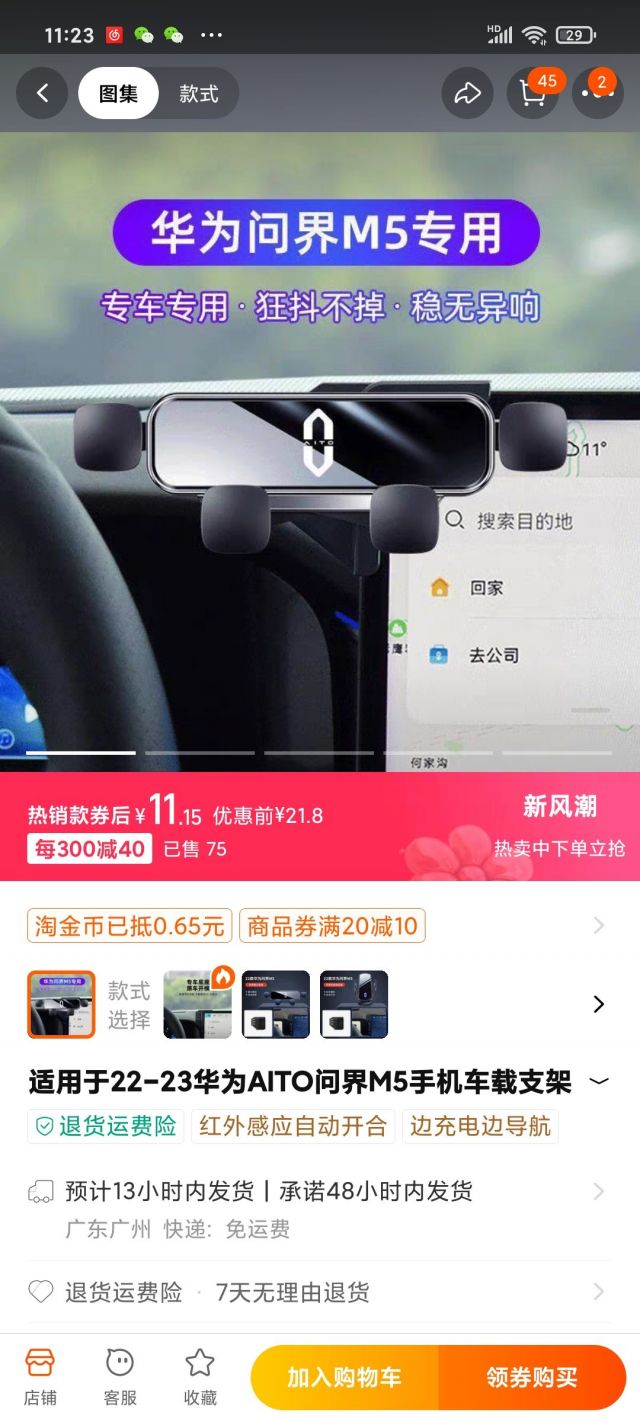640x1422 pixels.
Task: Expand the product title
Action: click(598, 1081)
